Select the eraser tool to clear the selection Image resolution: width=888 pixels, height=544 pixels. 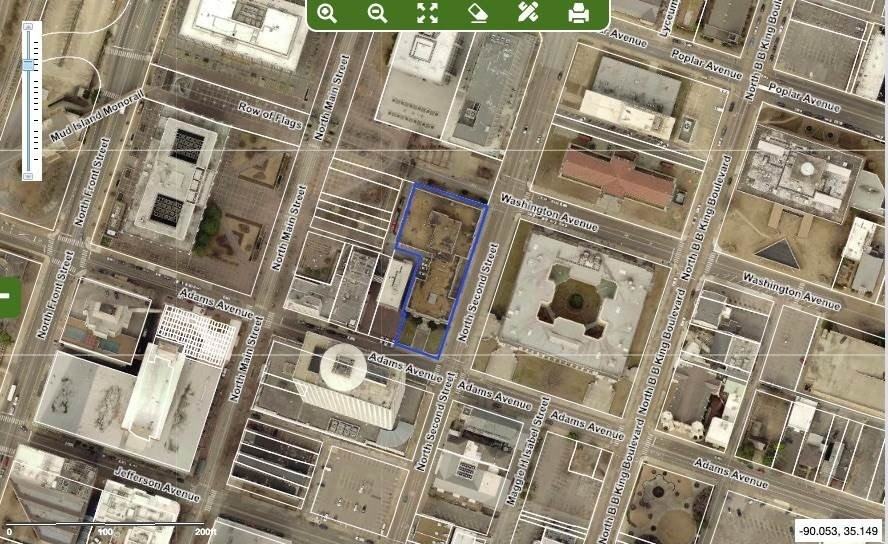pyautogui.click(x=478, y=13)
